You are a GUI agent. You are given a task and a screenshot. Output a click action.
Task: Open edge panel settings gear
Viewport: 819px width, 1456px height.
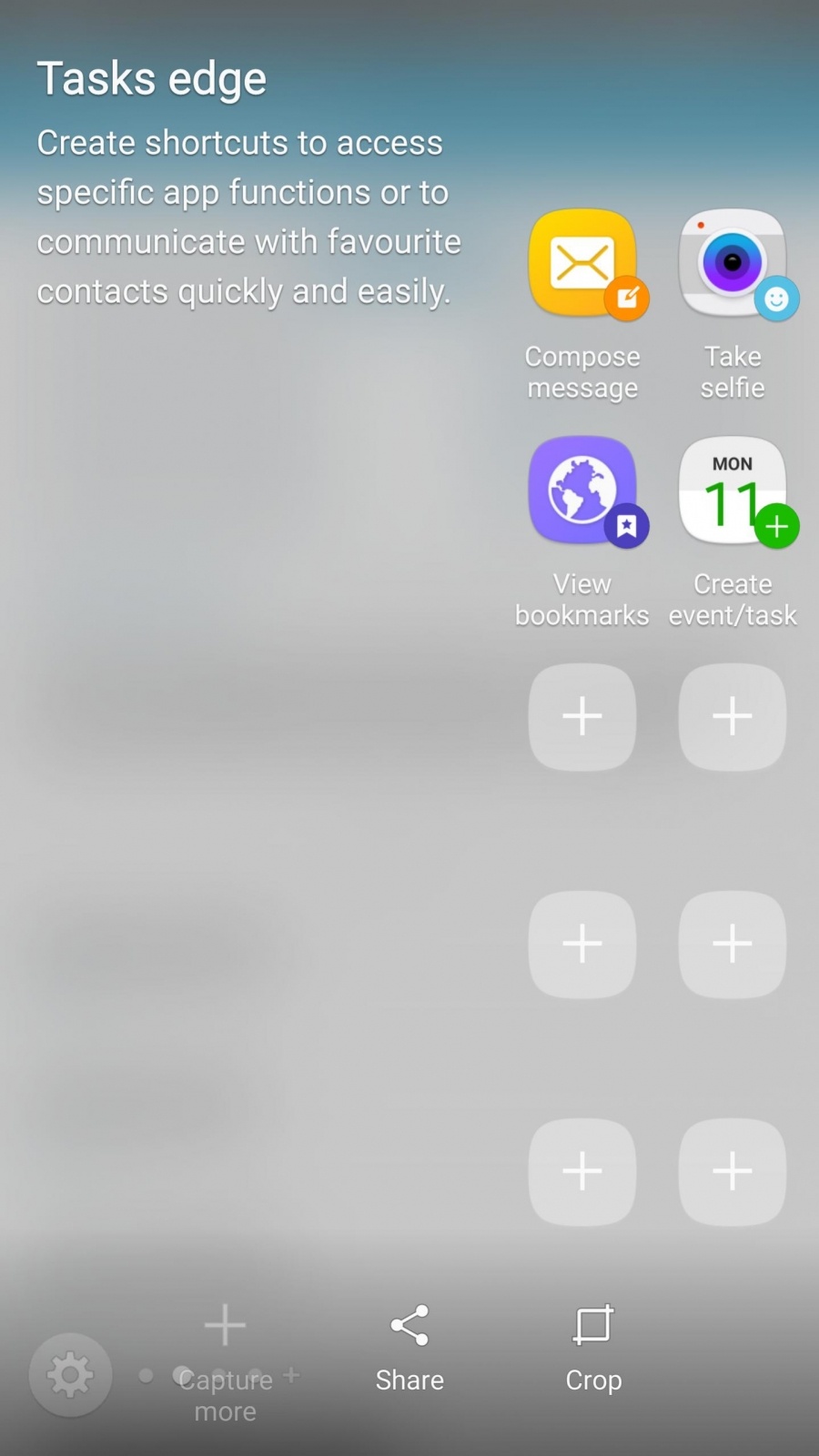(x=70, y=1374)
